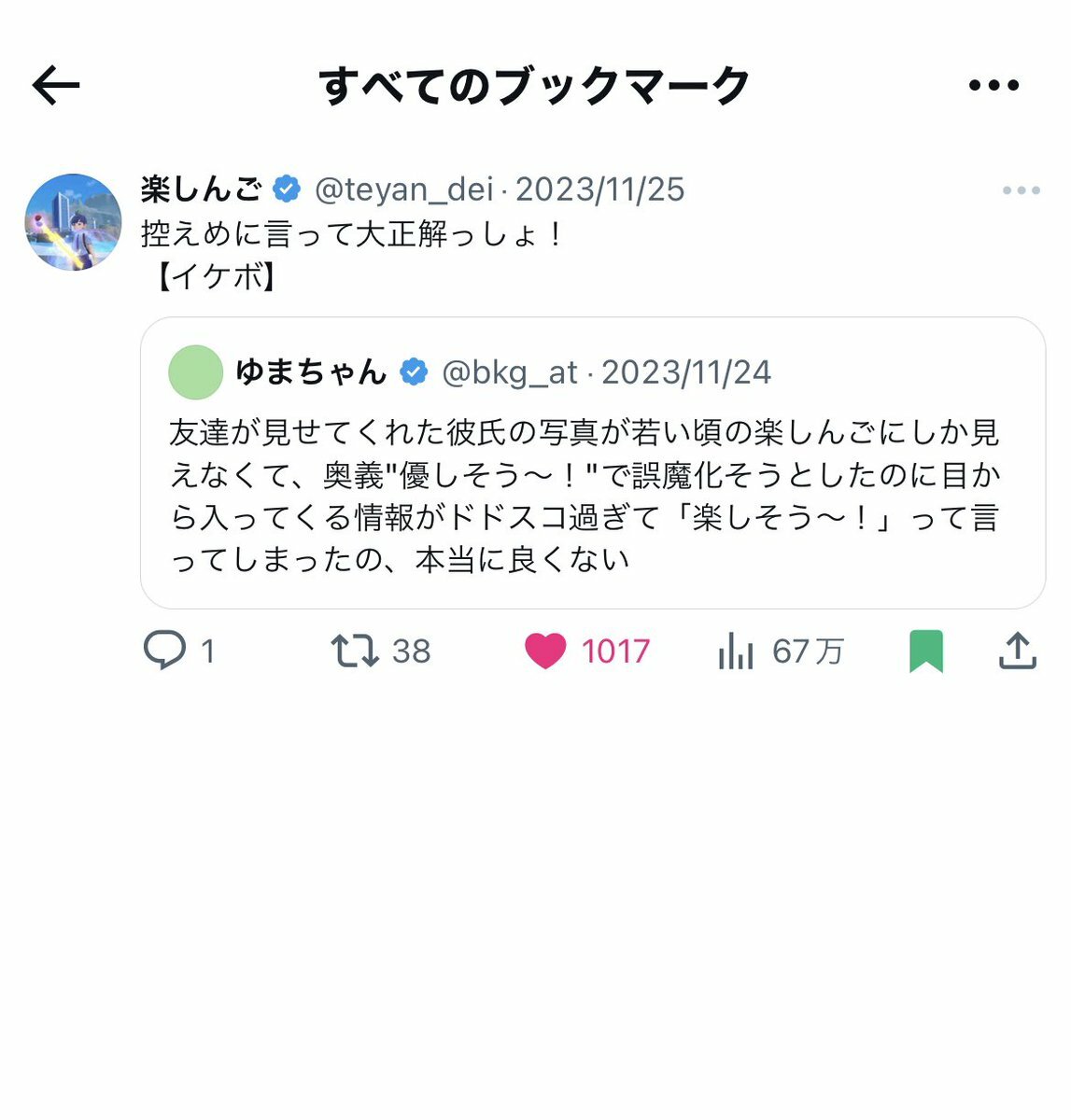Image resolution: width=1071 pixels, height=1120 pixels.
Task: Open the options menu on 楽しんご's post
Action: 1021,190
